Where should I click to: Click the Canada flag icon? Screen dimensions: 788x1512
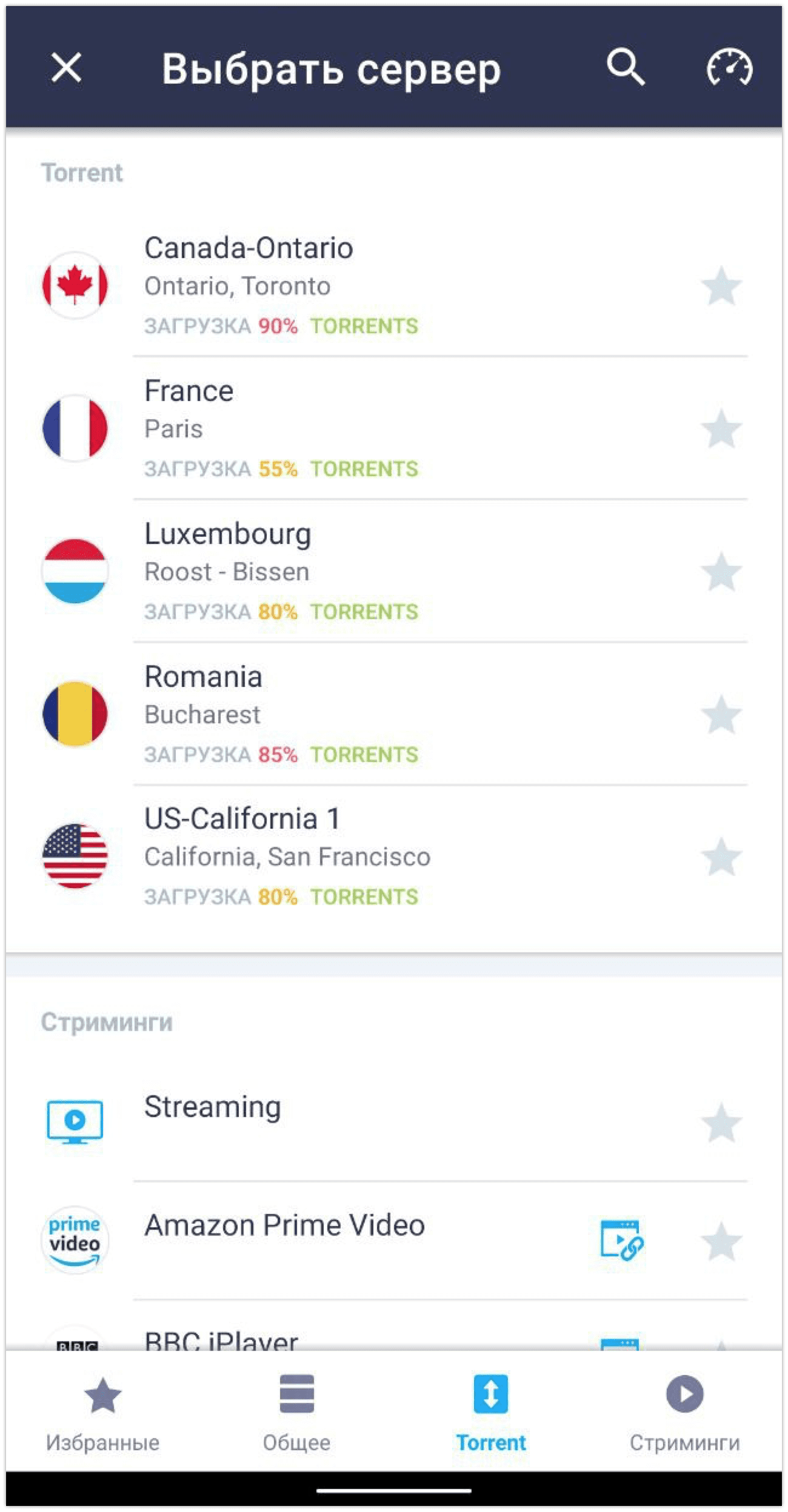pos(75,285)
